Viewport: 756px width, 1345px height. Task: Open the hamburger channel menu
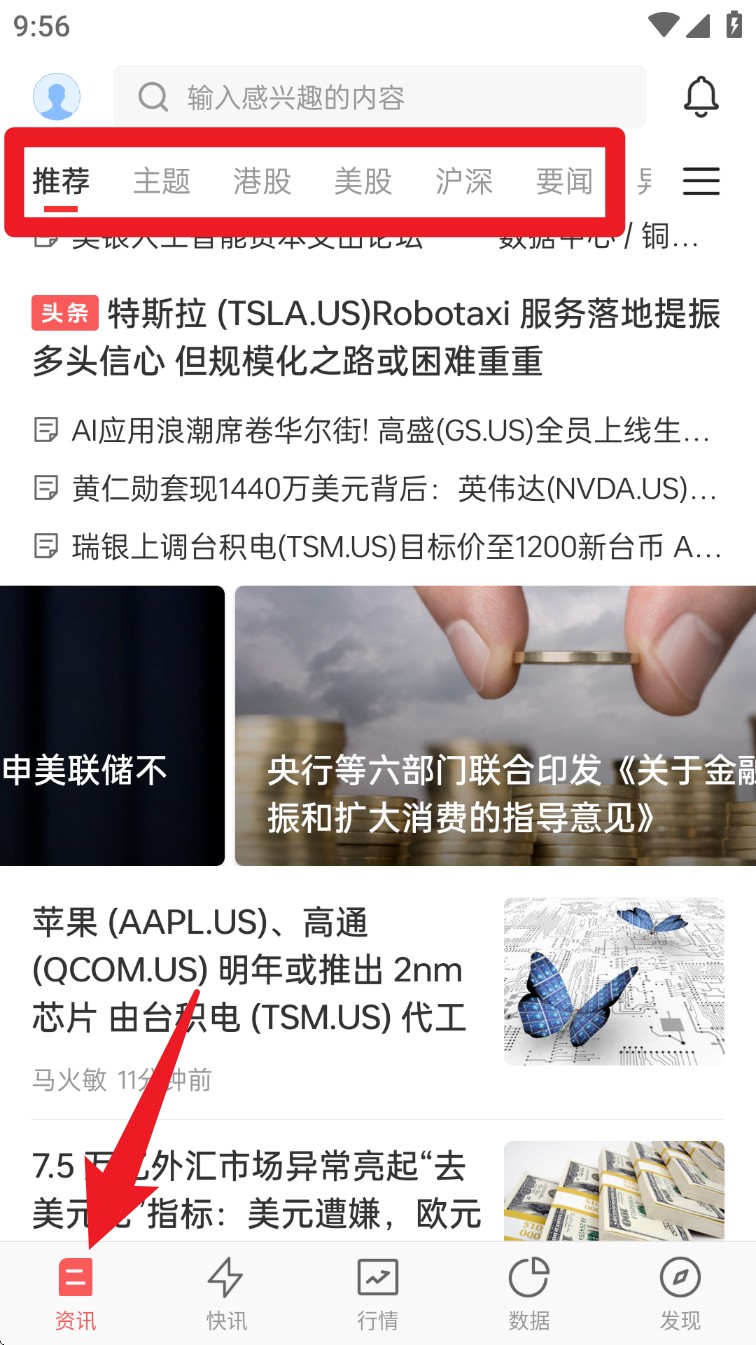point(700,181)
